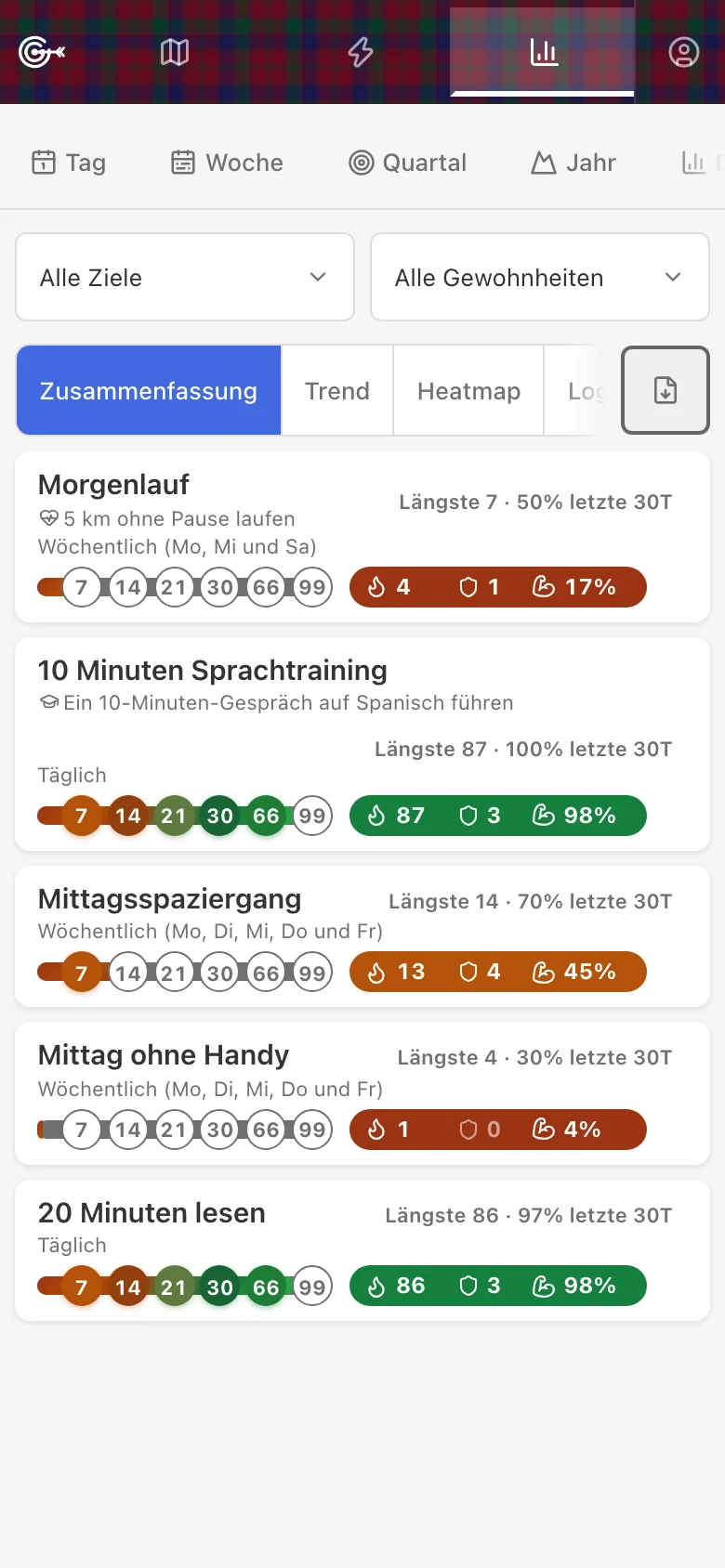Open the profile icon tab
Screen dimensions: 725x1568
683,52
